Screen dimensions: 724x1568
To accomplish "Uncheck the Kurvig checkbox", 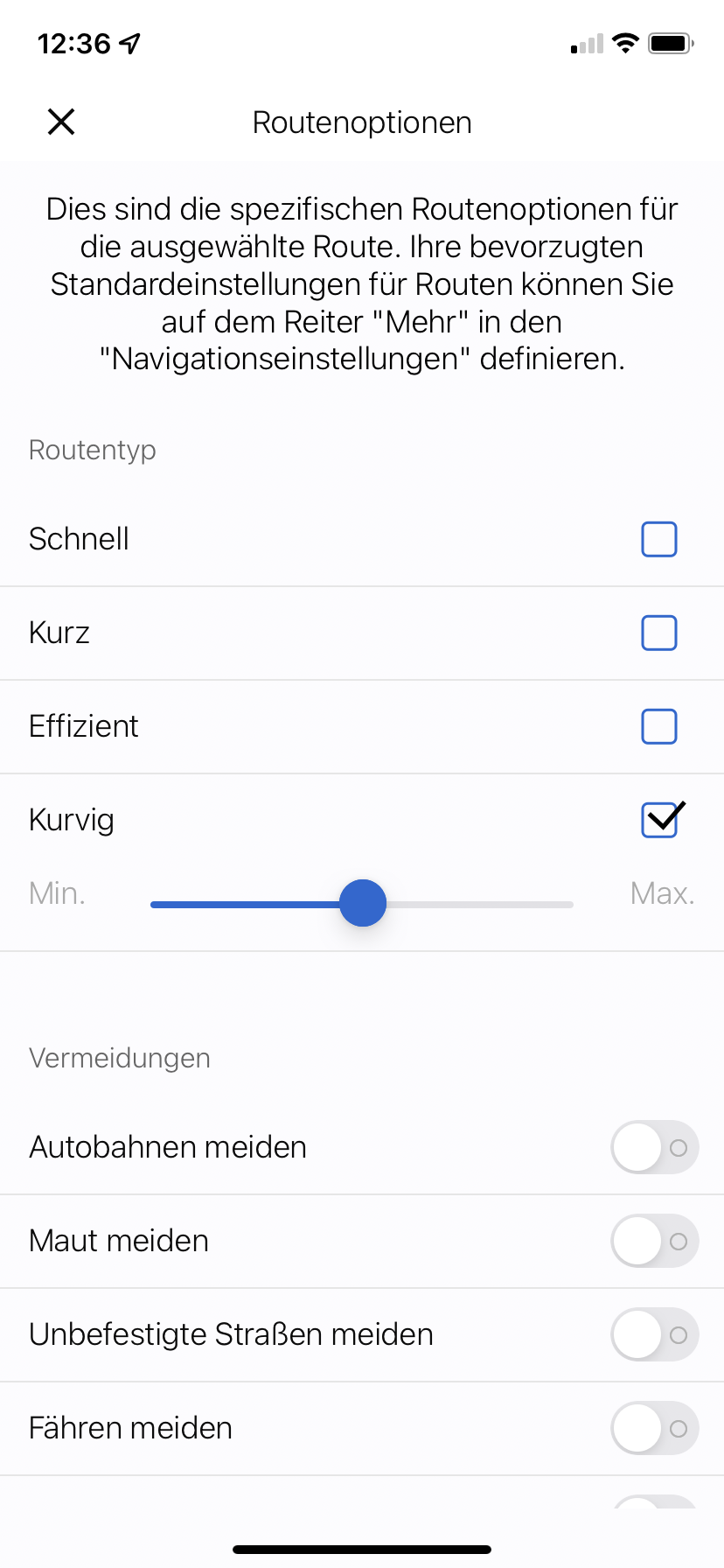I will pos(661,819).
